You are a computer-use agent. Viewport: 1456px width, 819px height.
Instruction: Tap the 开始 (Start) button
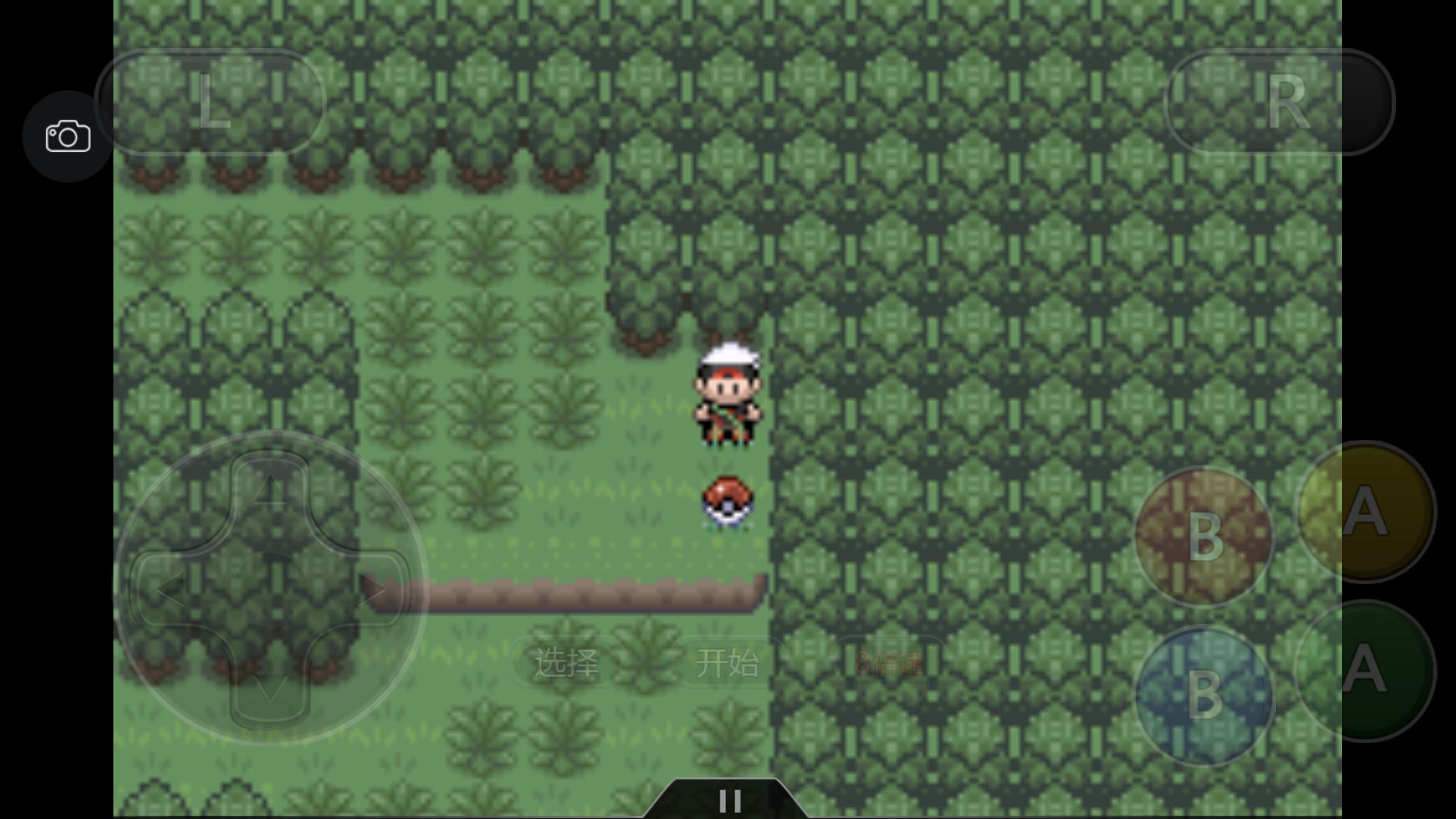coord(727,663)
